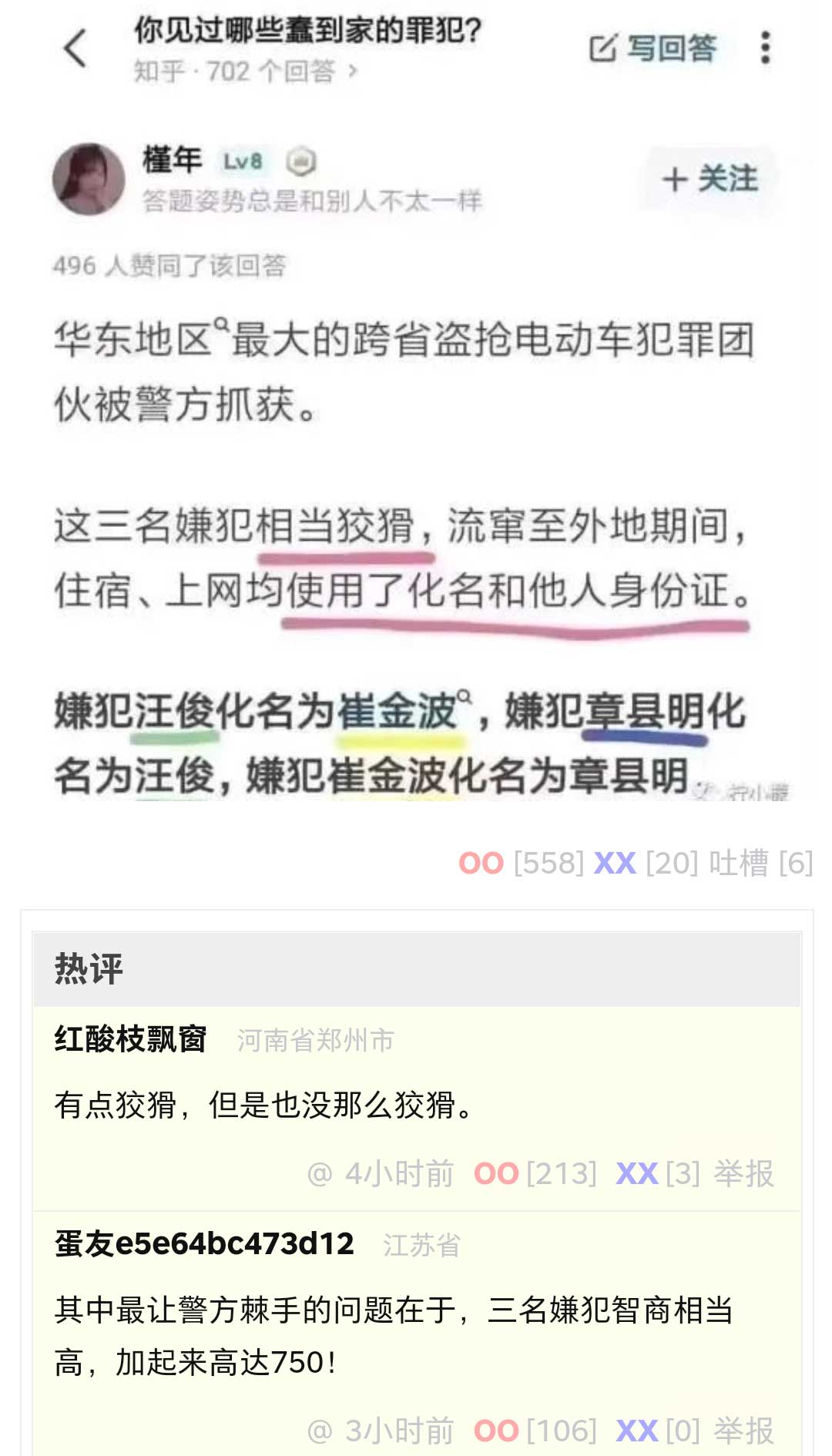This screenshot has height=1456, width=832.
Task: Vote XX on 红酸枝飘窗's comment
Action: [x=637, y=1174]
